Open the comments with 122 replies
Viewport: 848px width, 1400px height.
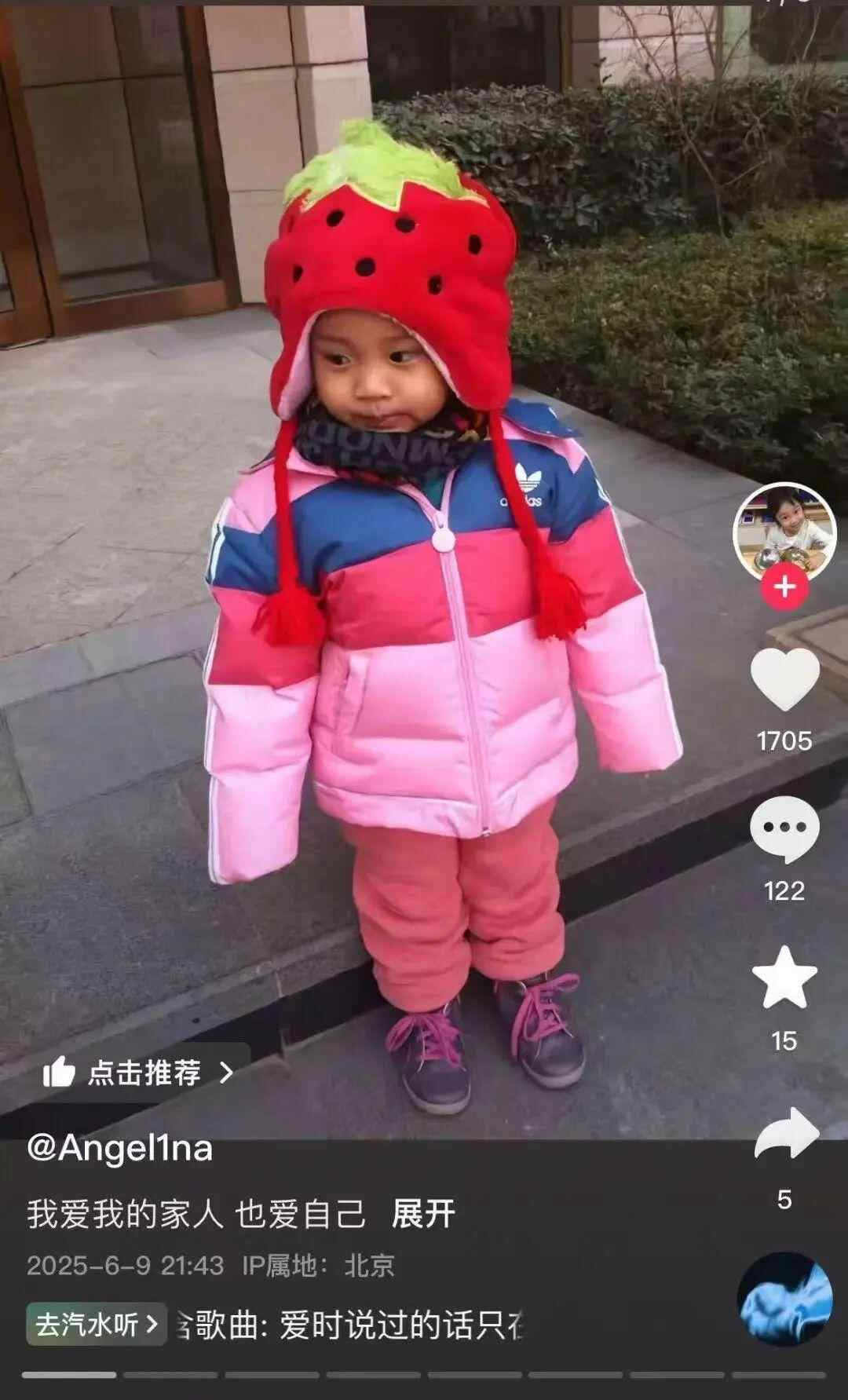click(x=784, y=829)
